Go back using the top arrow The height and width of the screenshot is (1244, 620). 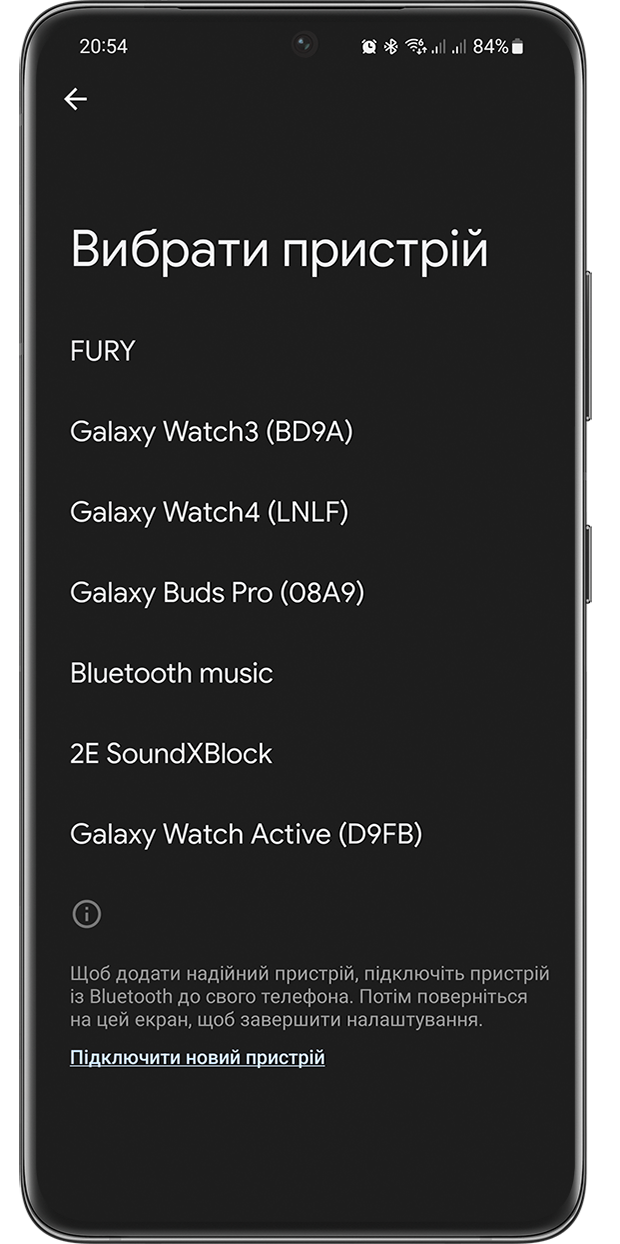75,99
